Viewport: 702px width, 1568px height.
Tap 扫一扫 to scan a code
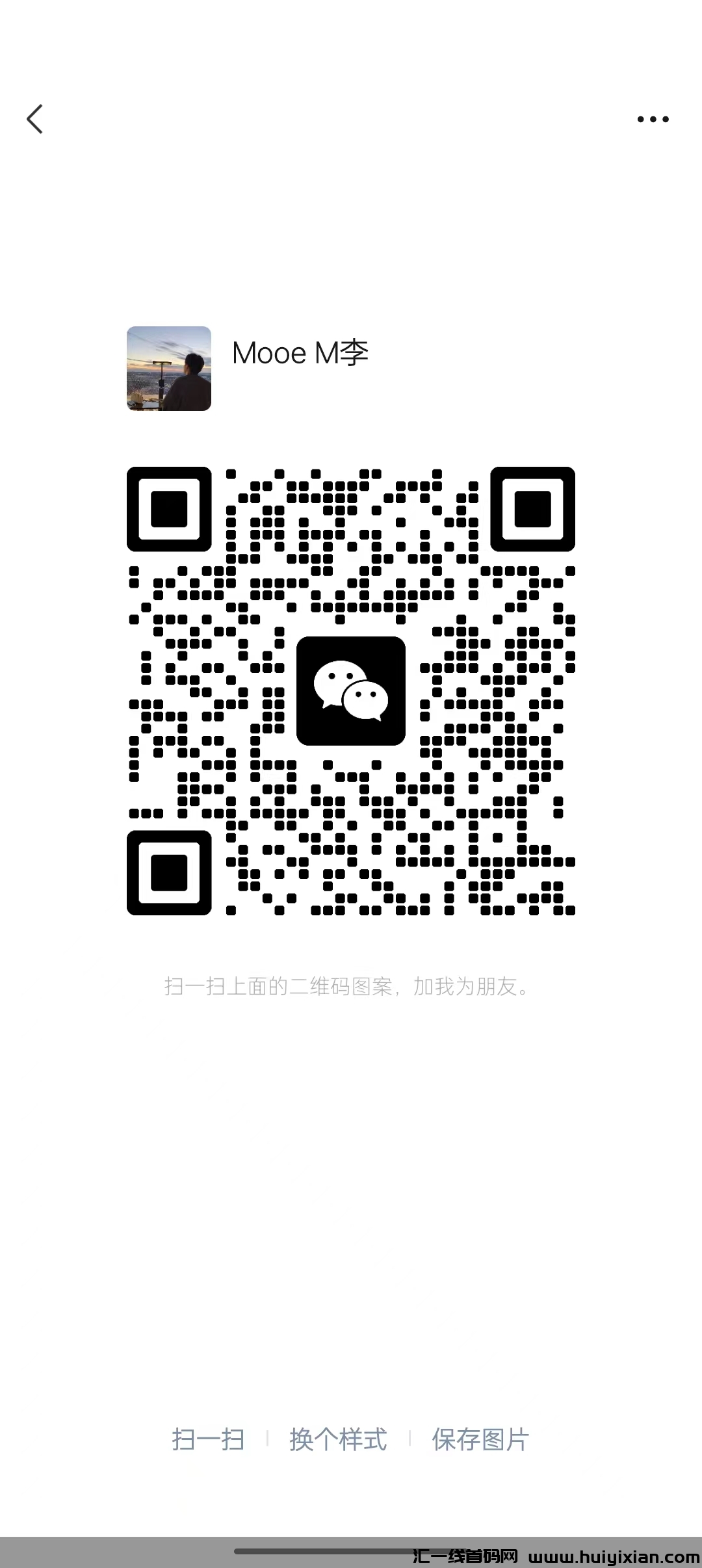point(208,1439)
